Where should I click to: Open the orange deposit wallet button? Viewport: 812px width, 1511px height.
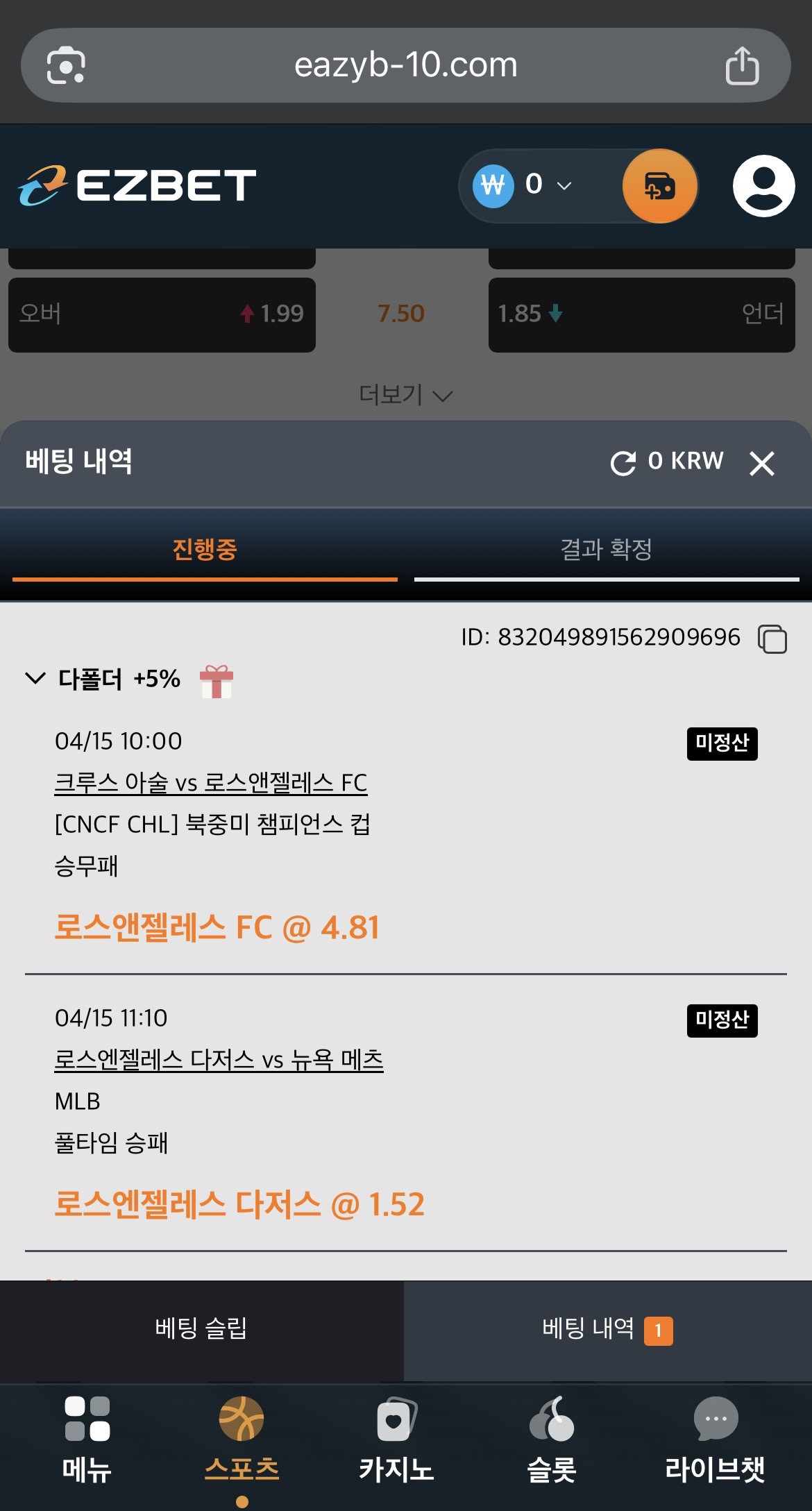[x=659, y=186]
